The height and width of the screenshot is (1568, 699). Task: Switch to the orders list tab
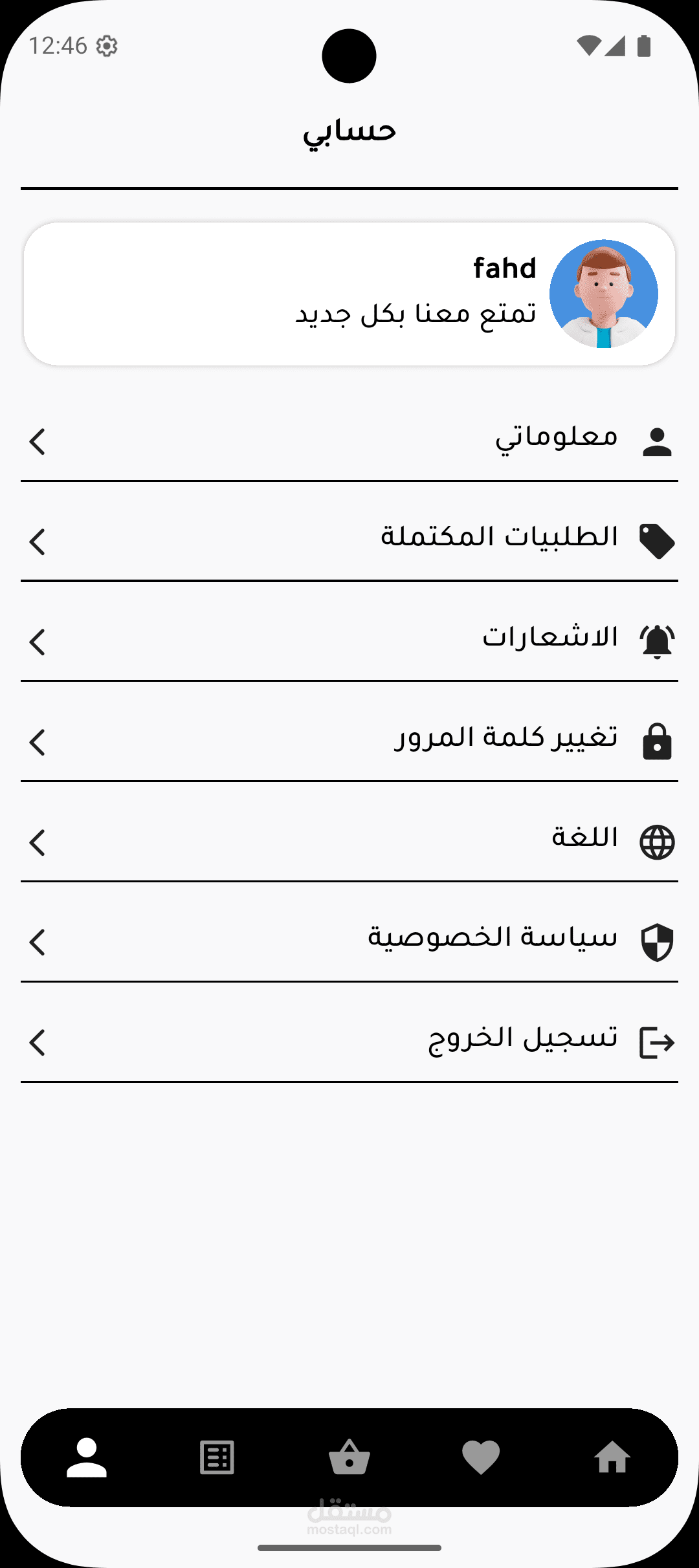point(217,1458)
